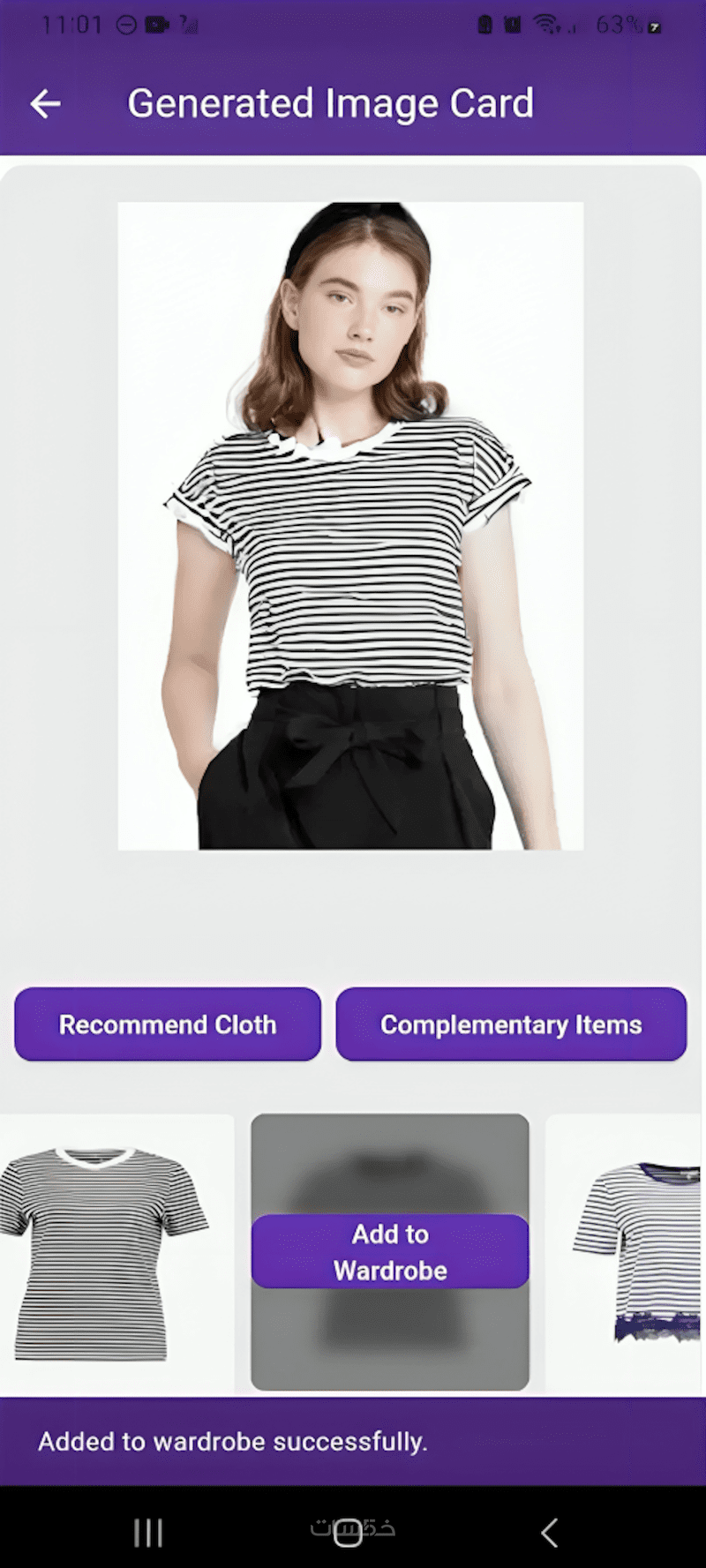
Task: Go back using the app bar arrow
Action: (46, 104)
